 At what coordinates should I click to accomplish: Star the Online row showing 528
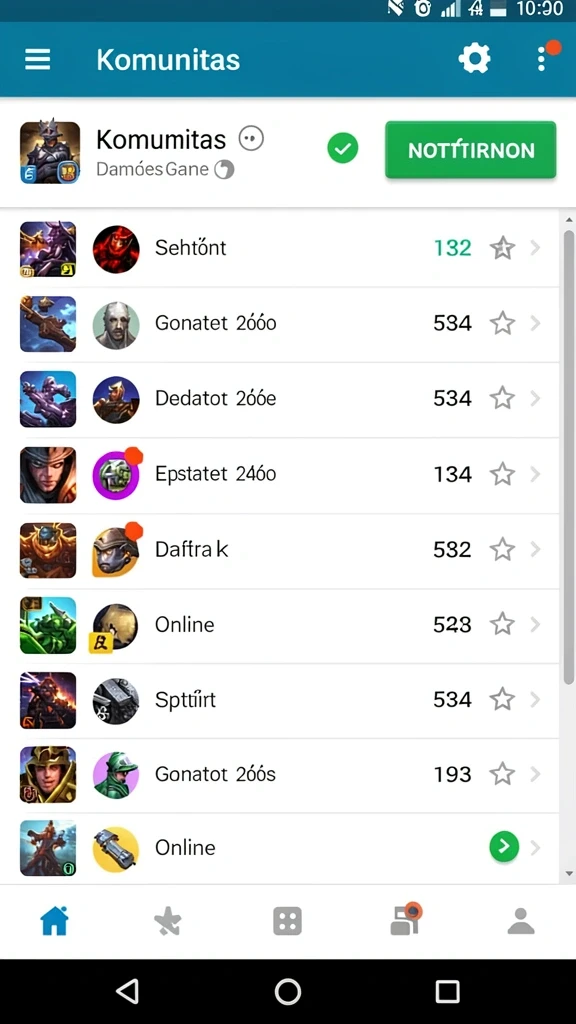502,625
